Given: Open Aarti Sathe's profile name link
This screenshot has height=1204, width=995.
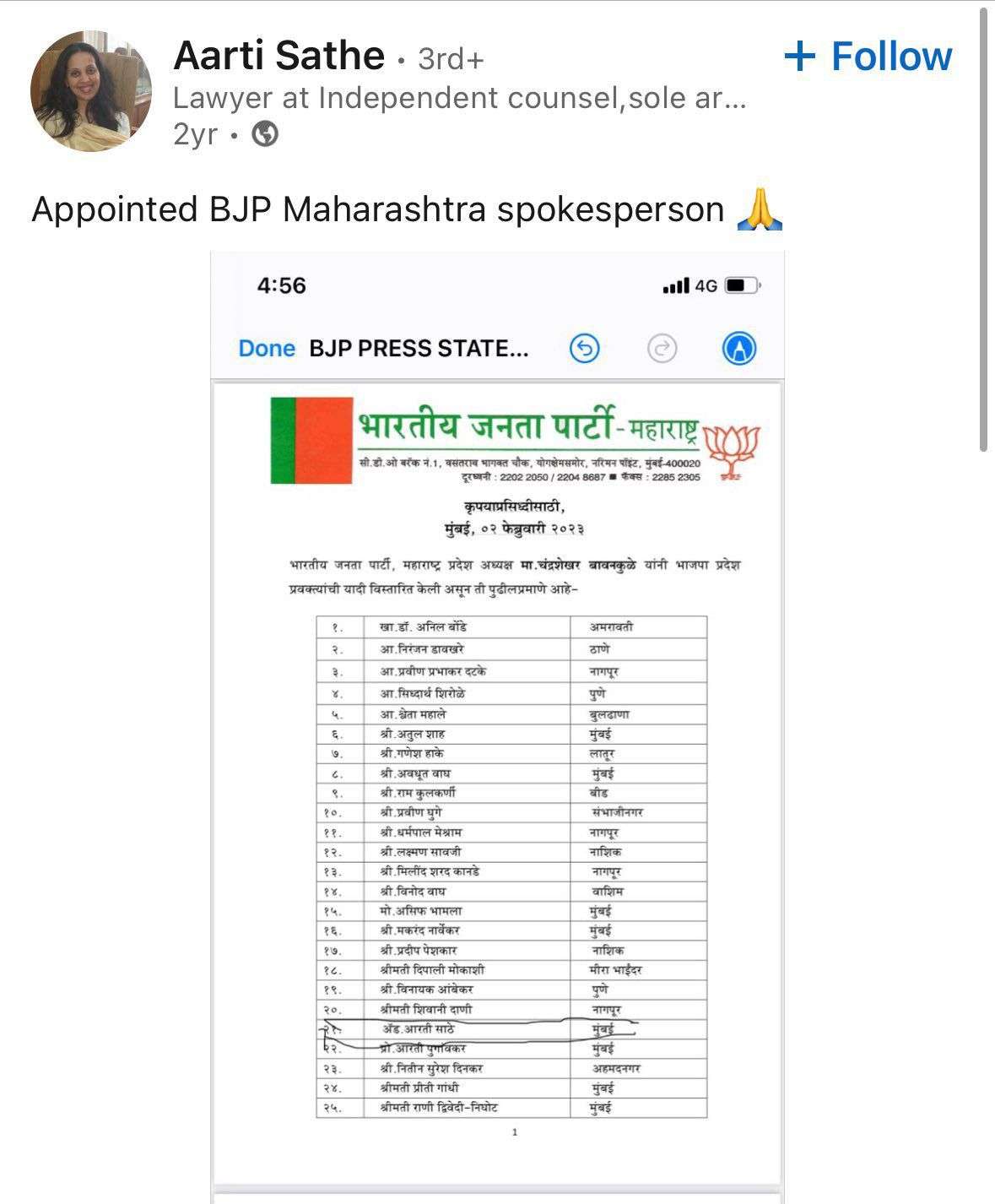Looking at the screenshot, I should (278, 57).
